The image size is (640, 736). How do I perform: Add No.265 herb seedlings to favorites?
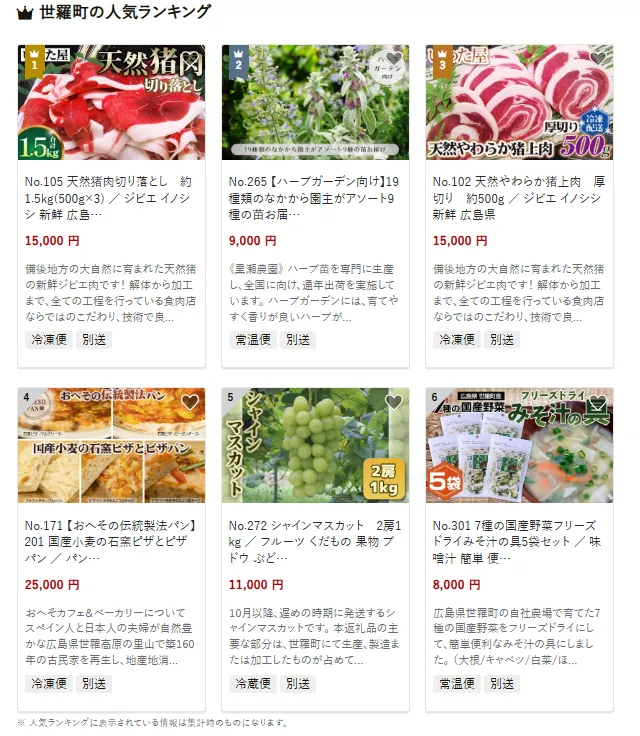click(394, 59)
